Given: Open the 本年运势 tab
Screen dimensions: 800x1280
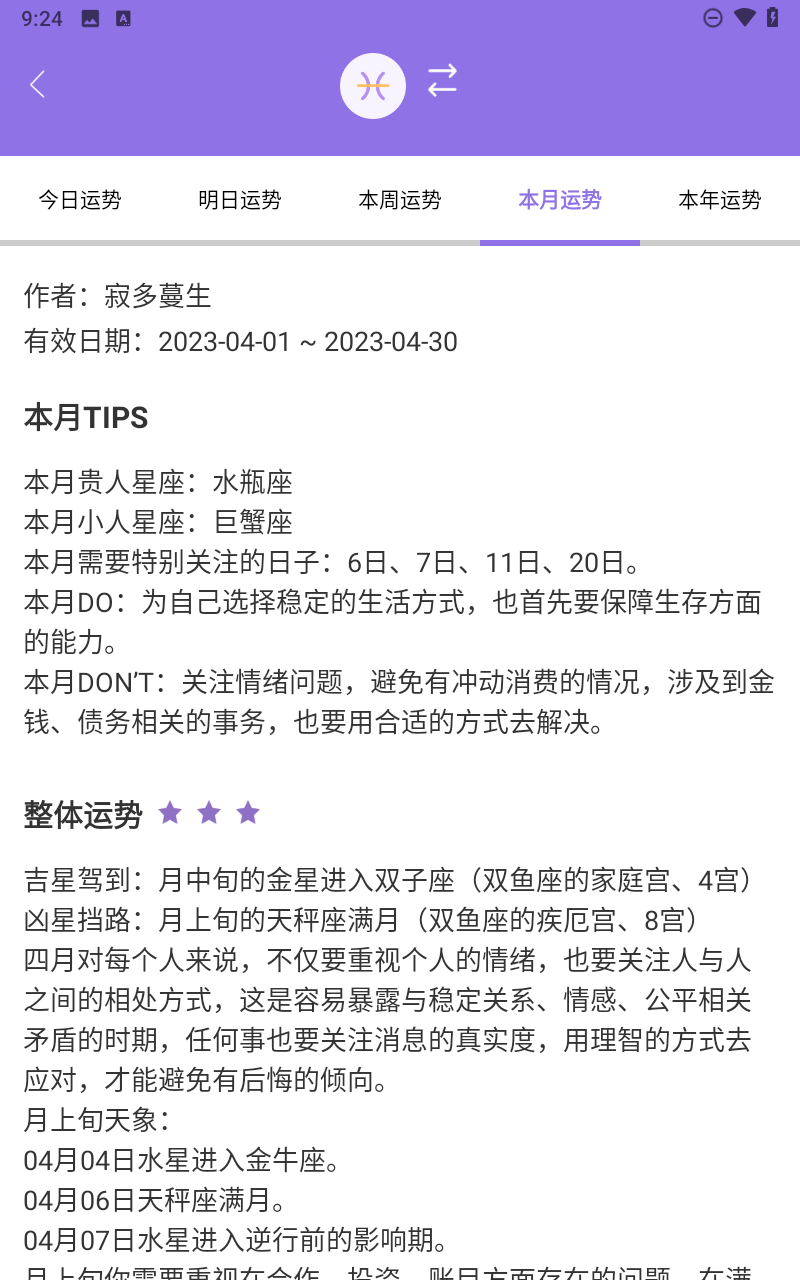Looking at the screenshot, I should [x=720, y=200].
